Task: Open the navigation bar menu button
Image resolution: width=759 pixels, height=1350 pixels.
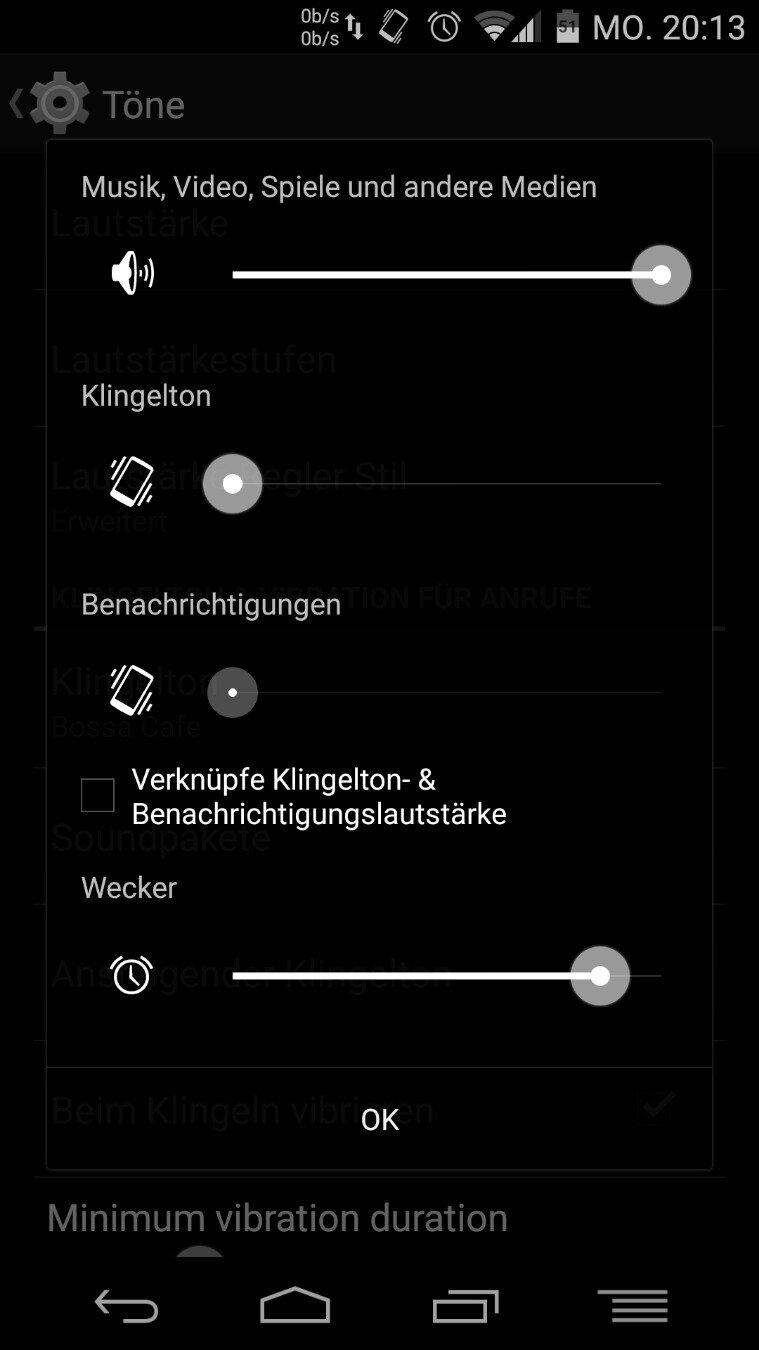Action: [633, 1306]
